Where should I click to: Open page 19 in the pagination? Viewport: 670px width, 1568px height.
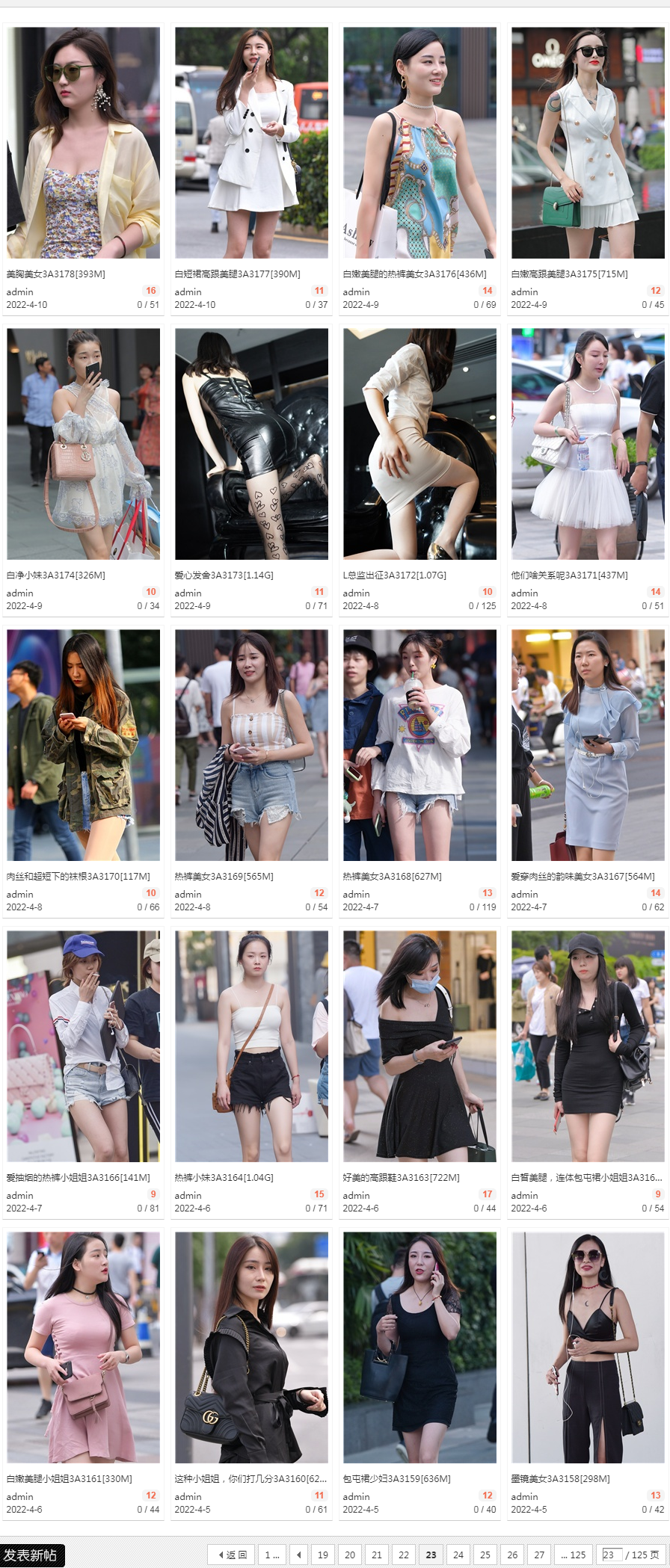[322, 1555]
